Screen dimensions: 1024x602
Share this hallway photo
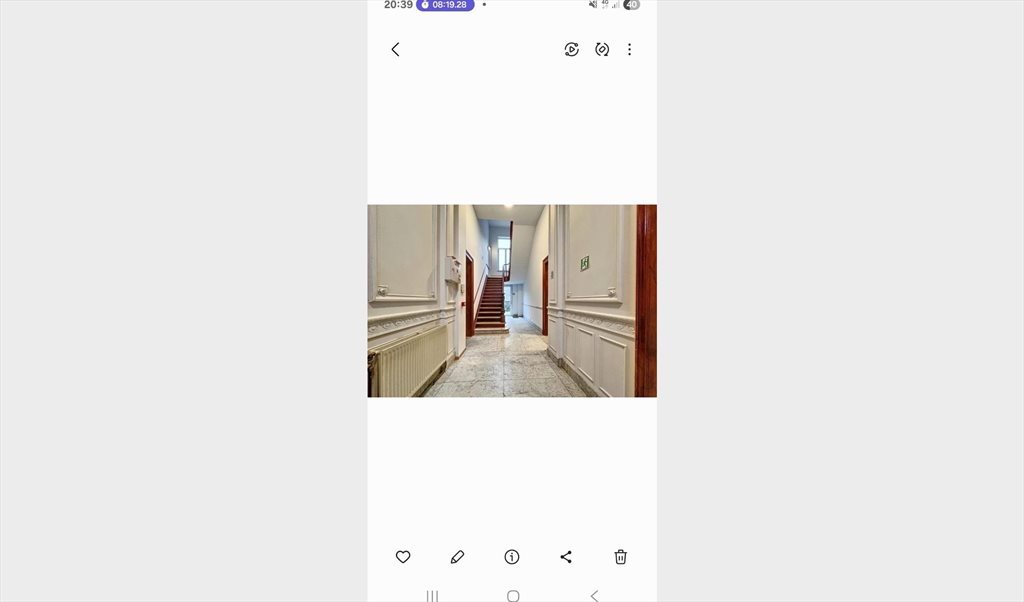coord(566,557)
